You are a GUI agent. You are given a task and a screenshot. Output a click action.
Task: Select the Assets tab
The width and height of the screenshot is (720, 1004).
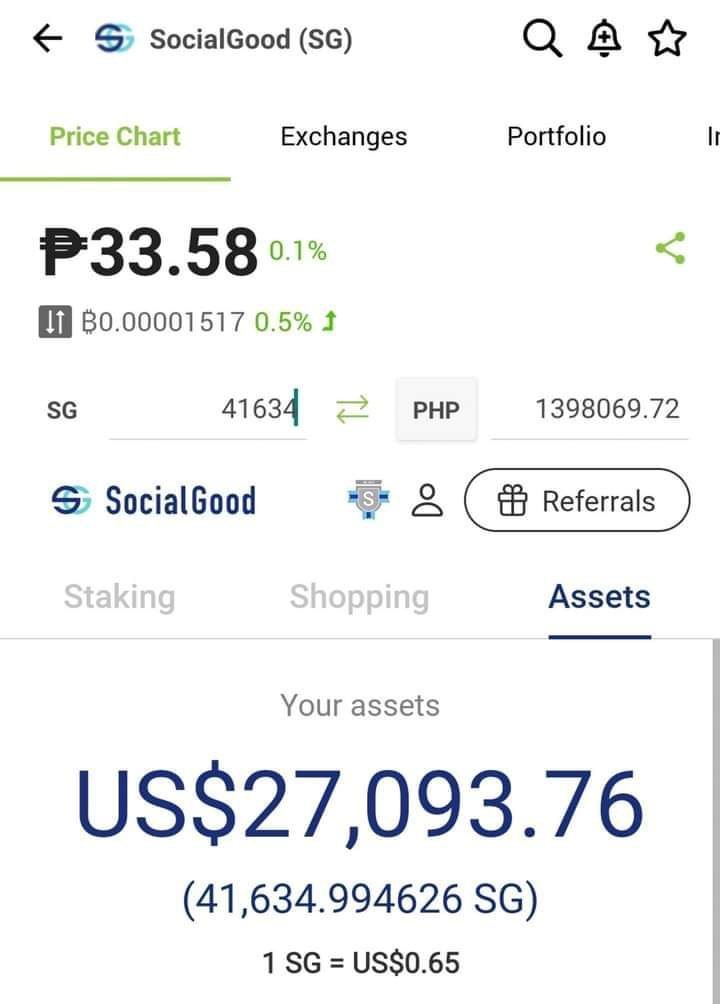click(599, 597)
